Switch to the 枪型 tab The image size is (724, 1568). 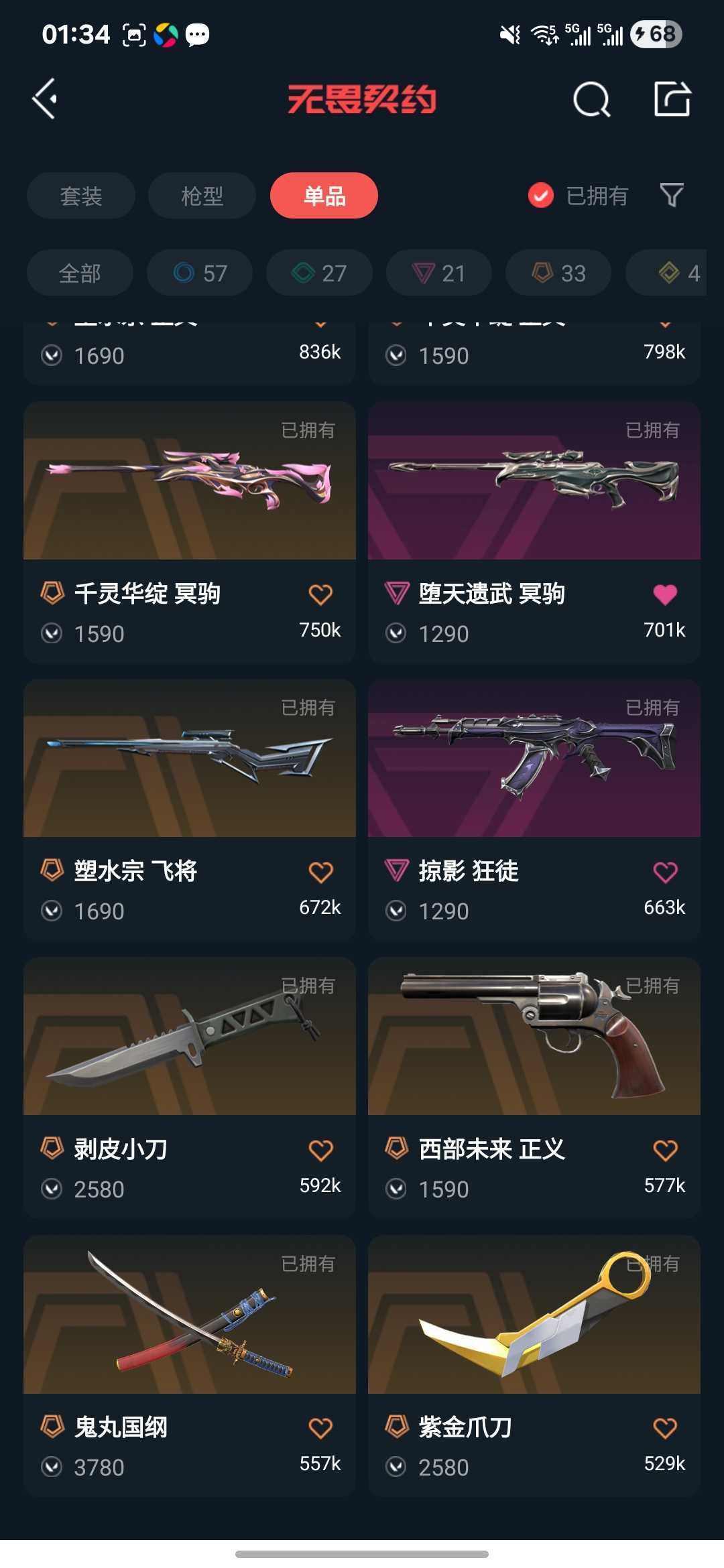pyautogui.click(x=202, y=196)
